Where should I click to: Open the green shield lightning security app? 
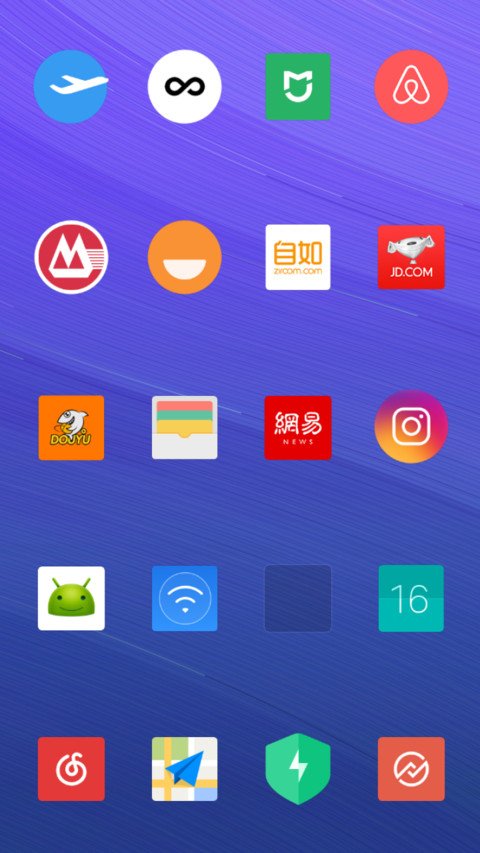pyautogui.click(x=298, y=769)
